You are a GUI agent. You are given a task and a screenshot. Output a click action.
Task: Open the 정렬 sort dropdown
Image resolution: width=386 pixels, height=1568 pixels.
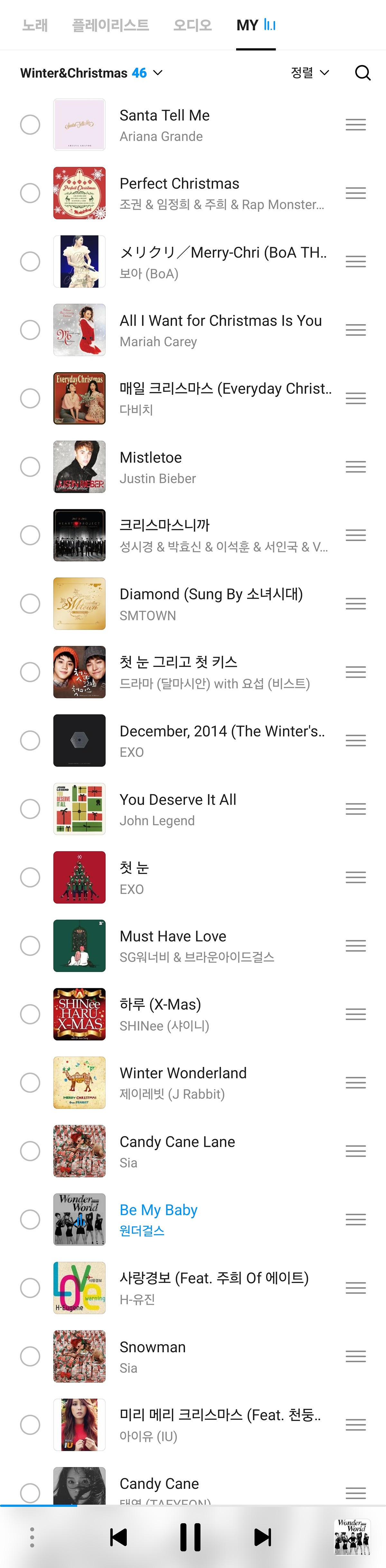[x=309, y=73]
